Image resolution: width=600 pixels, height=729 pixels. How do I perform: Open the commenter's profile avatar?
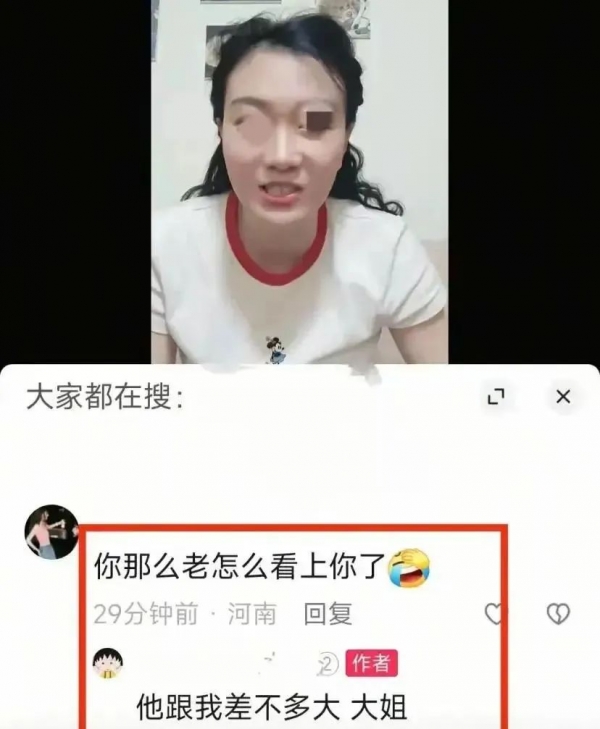pyautogui.click(x=51, y=532)
